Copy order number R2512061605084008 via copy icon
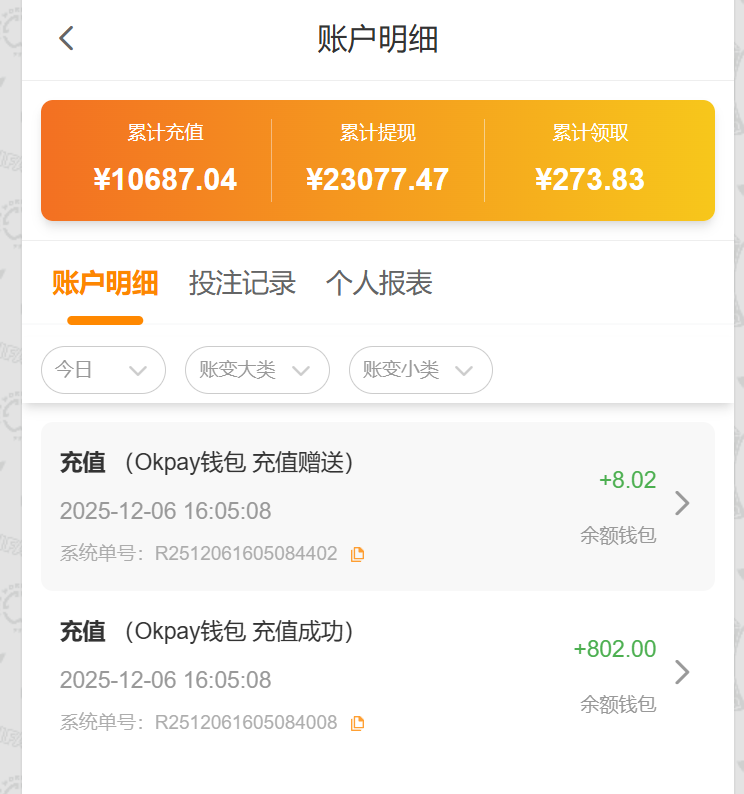The image size is (744, 794). [x=357, y=722]
